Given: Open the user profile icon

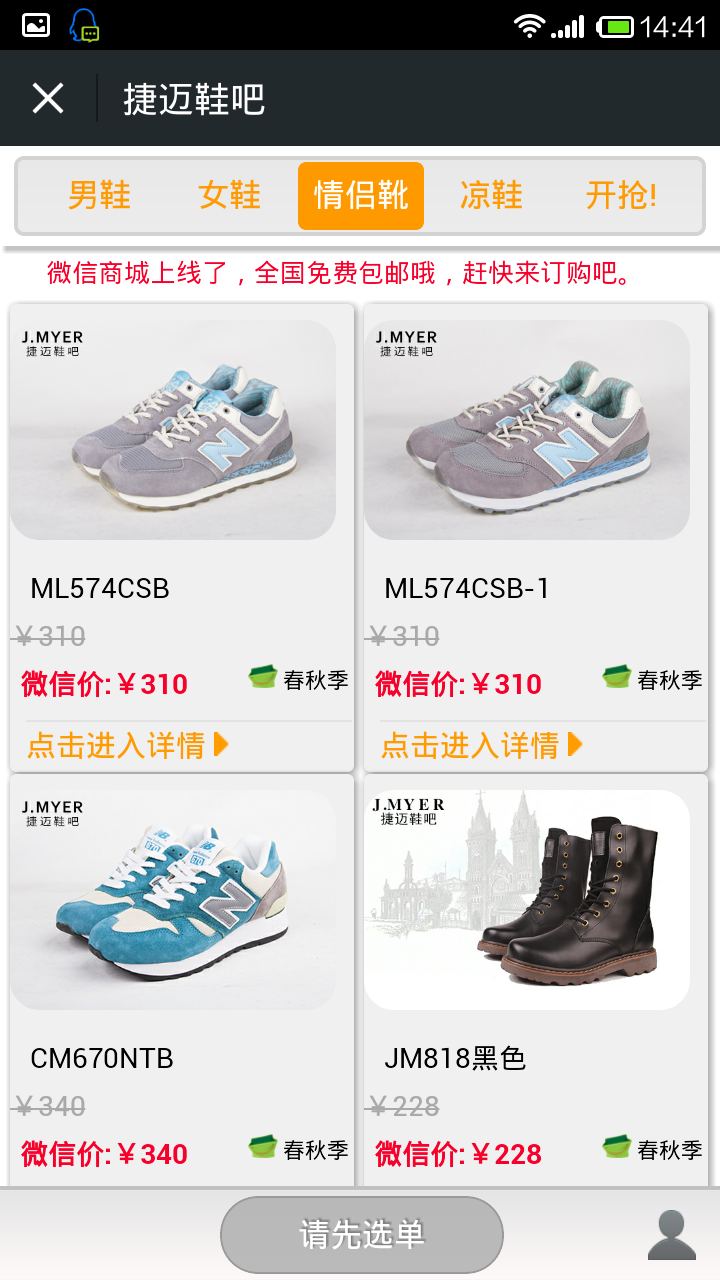Looking at the screenshot, I should pos(672,1235).
